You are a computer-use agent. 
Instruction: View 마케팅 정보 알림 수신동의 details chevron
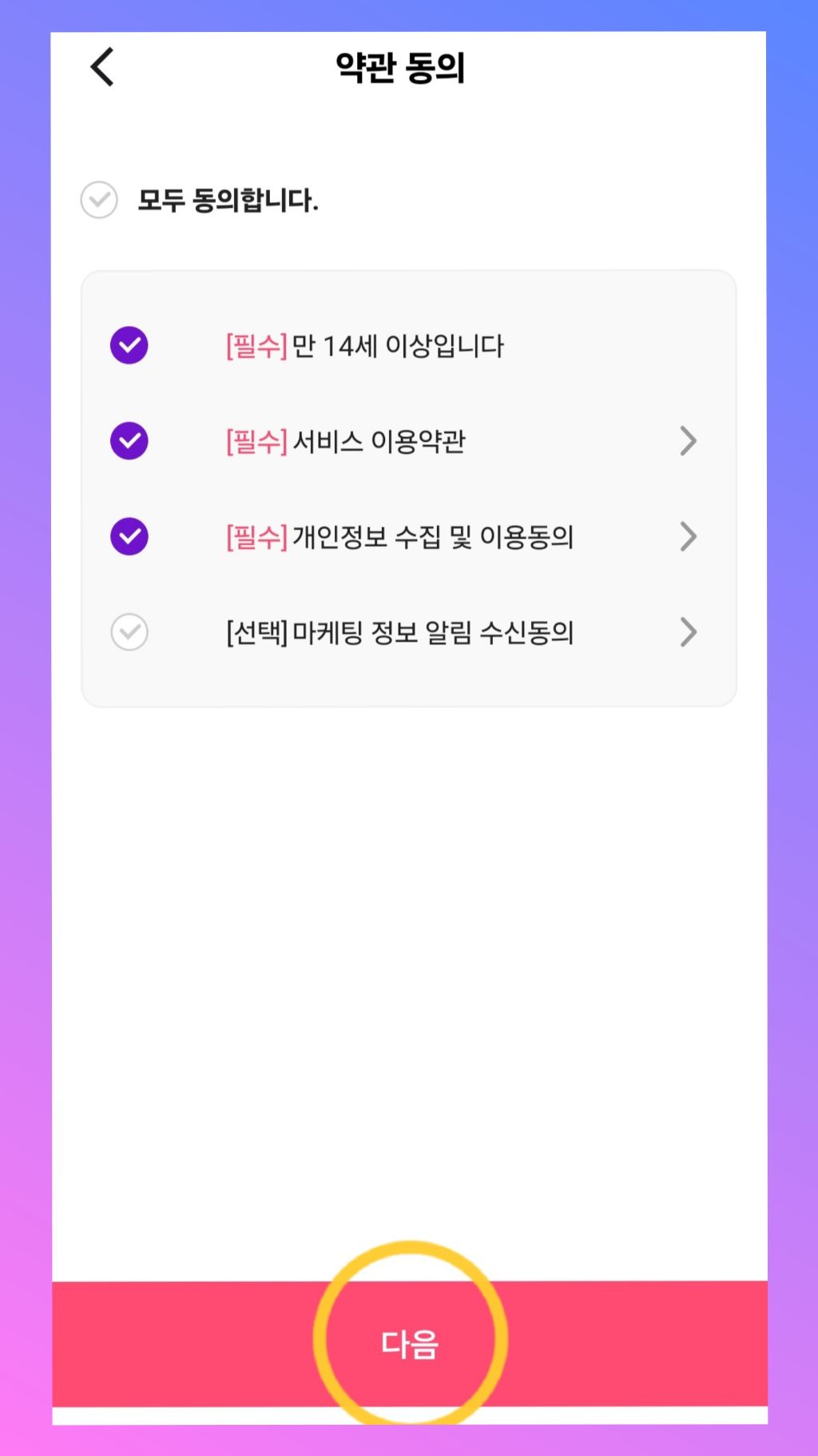click(x=688, y=632)
